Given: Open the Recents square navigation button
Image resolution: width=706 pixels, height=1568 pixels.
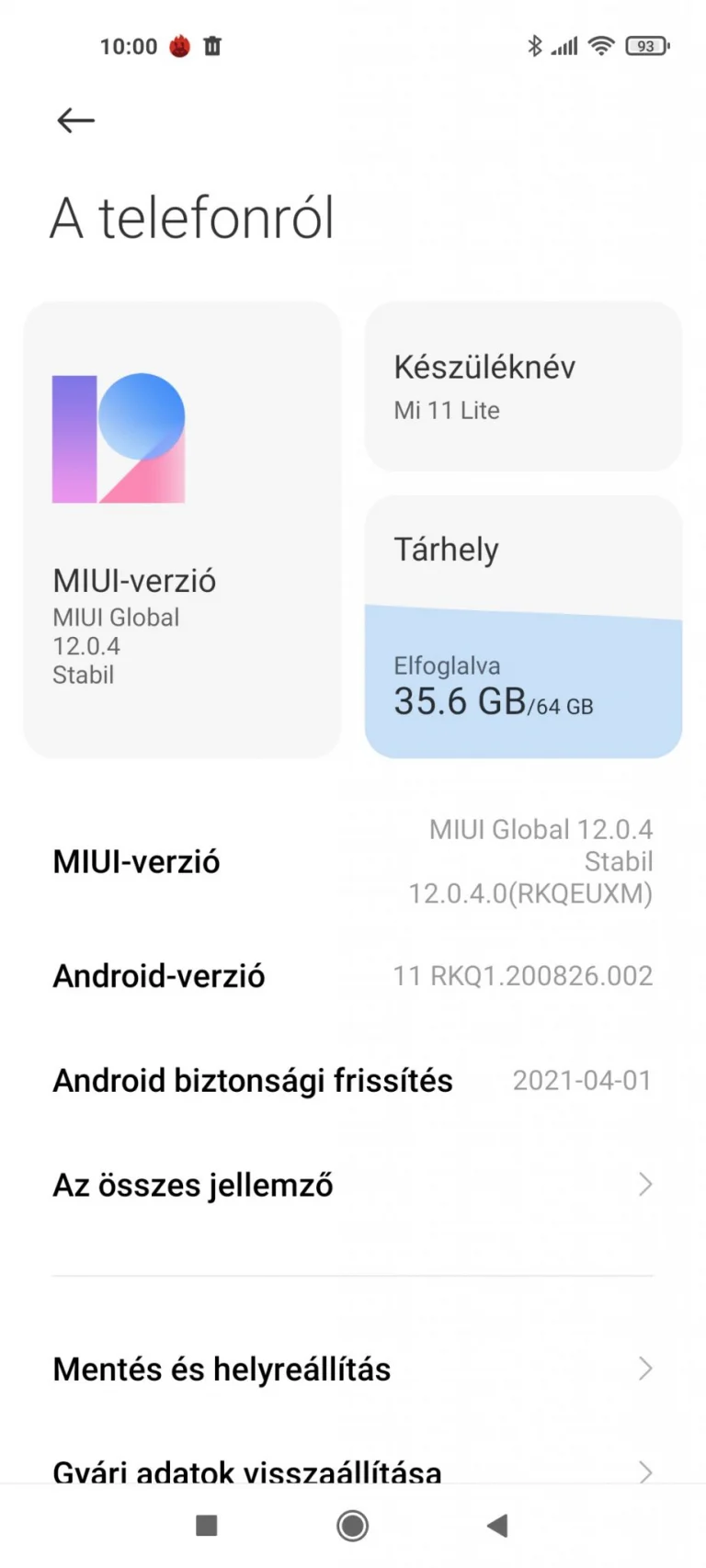Looking at the screenshot, I should click(x=206, y=1525).
